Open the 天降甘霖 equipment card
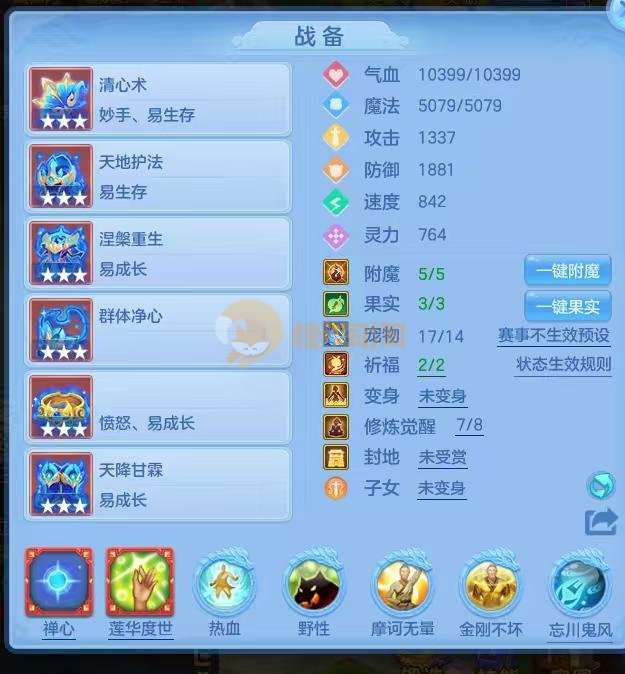Image resolution: width=625 pixels, height=674 pixels. coord(160,484)
